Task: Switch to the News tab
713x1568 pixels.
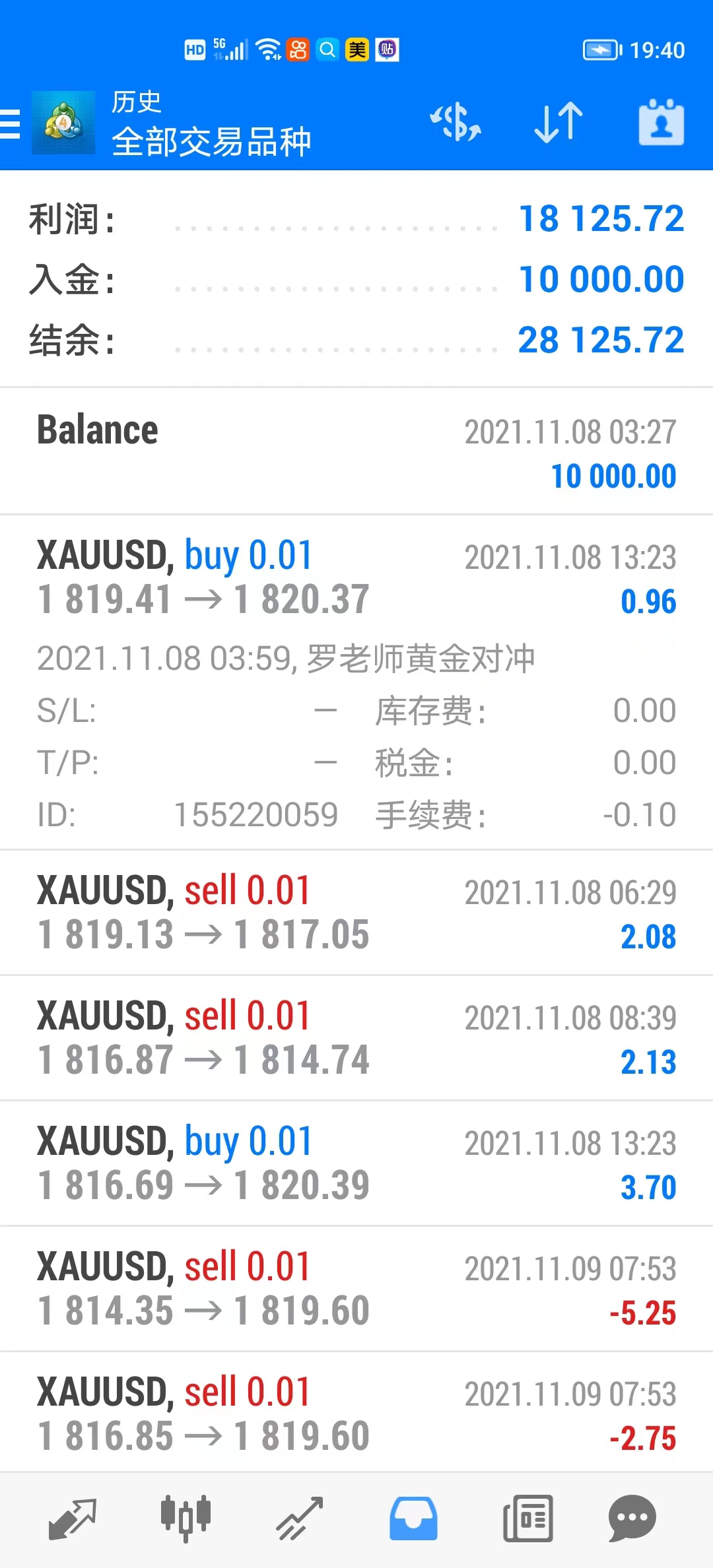Action: point(527,1518)
